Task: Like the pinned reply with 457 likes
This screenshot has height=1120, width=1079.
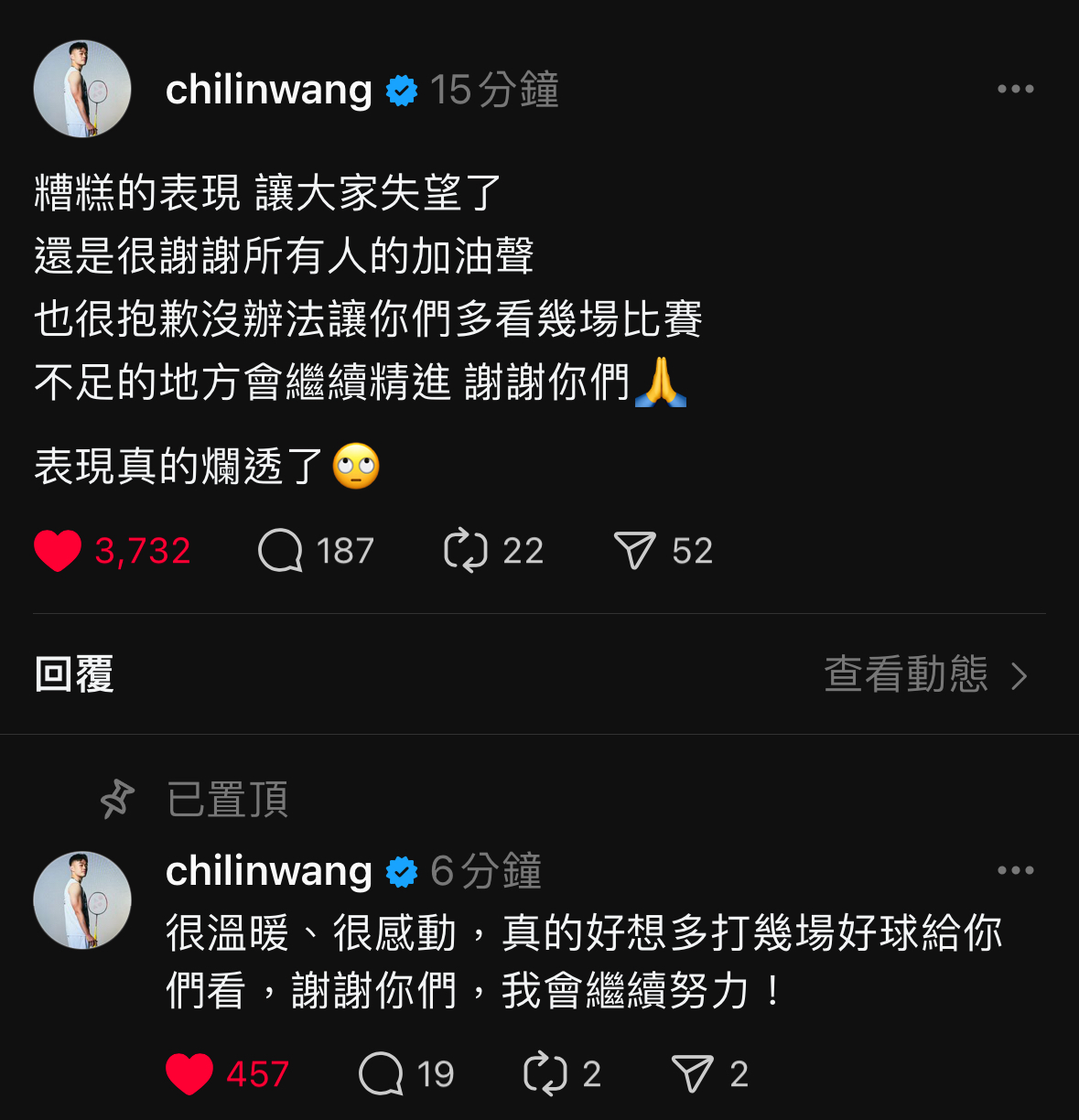Action: pos(189,1074)
